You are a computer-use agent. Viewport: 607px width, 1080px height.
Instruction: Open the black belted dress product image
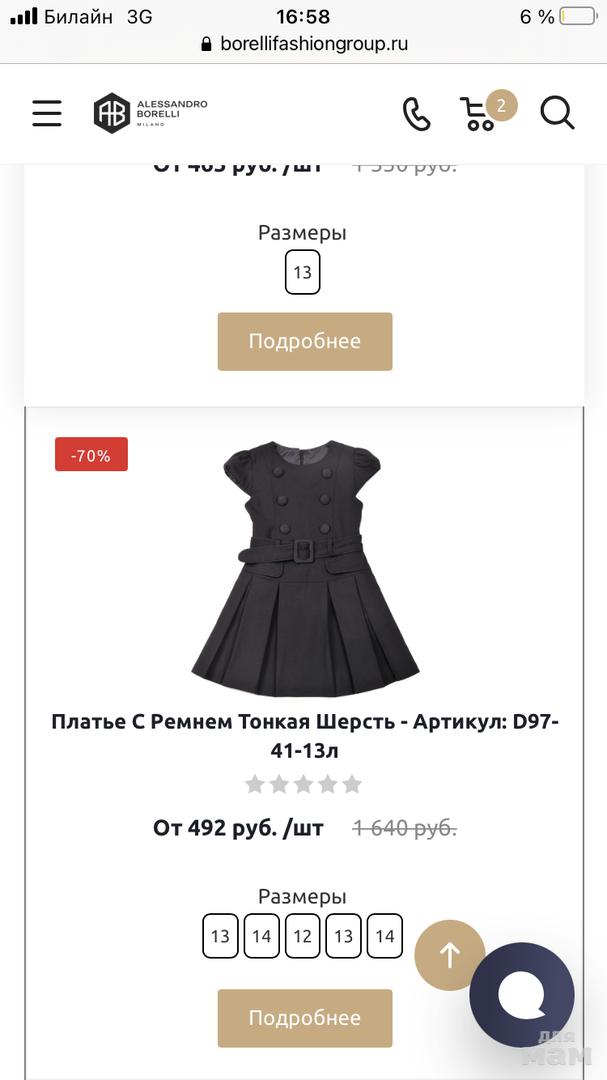tap(304, 568)
